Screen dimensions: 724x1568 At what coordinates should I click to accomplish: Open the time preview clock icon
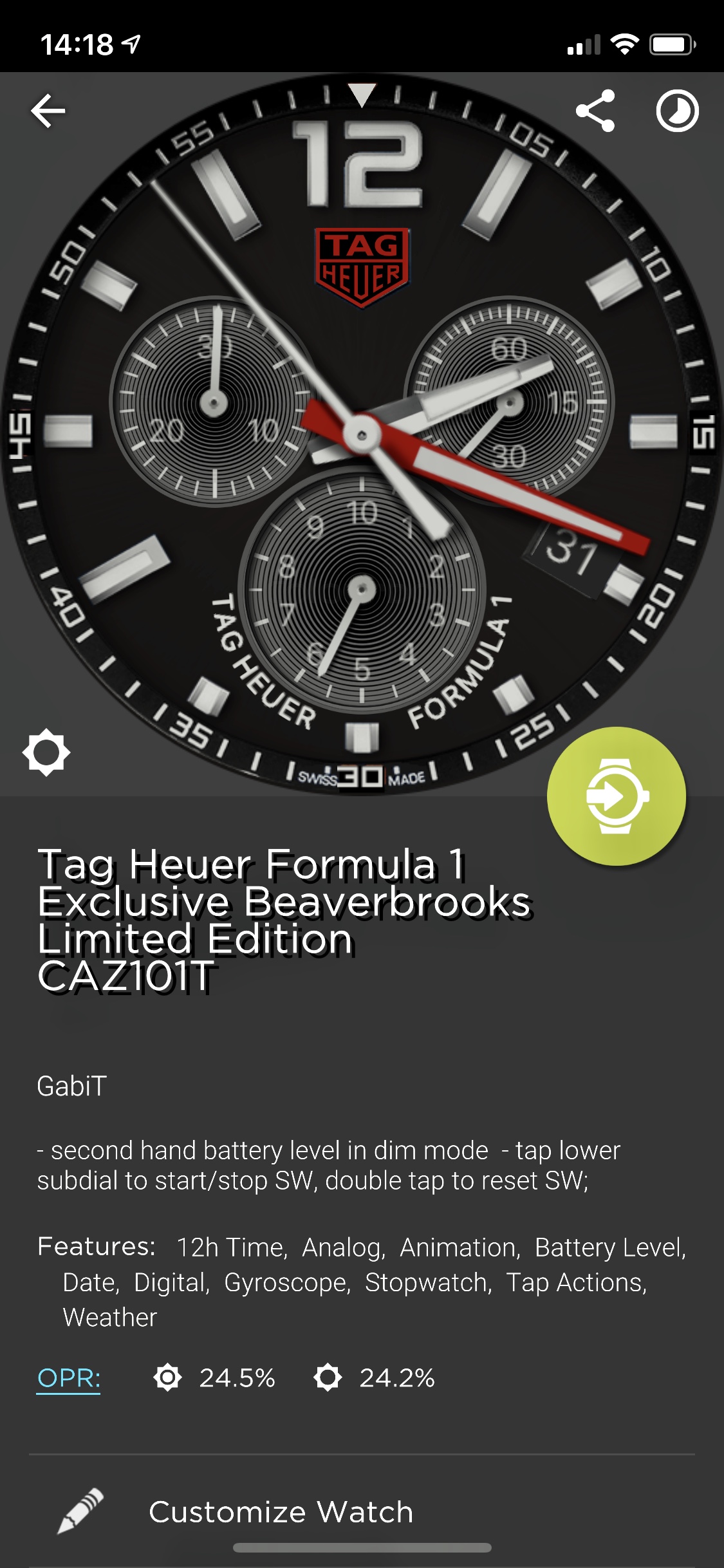pyautogui.click(x=677, y=111)
